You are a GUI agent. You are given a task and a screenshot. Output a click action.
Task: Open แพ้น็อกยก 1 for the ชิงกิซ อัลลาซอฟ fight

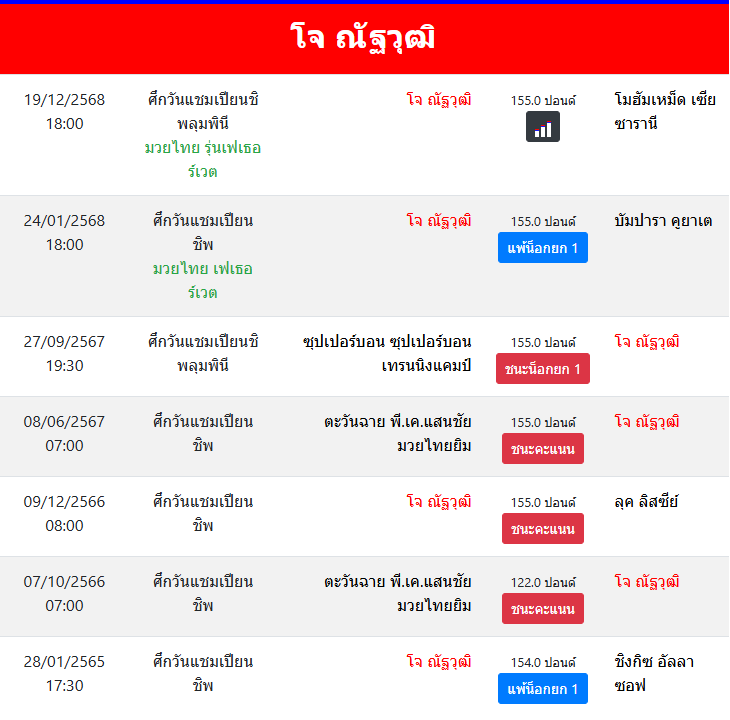pos(543,689)
